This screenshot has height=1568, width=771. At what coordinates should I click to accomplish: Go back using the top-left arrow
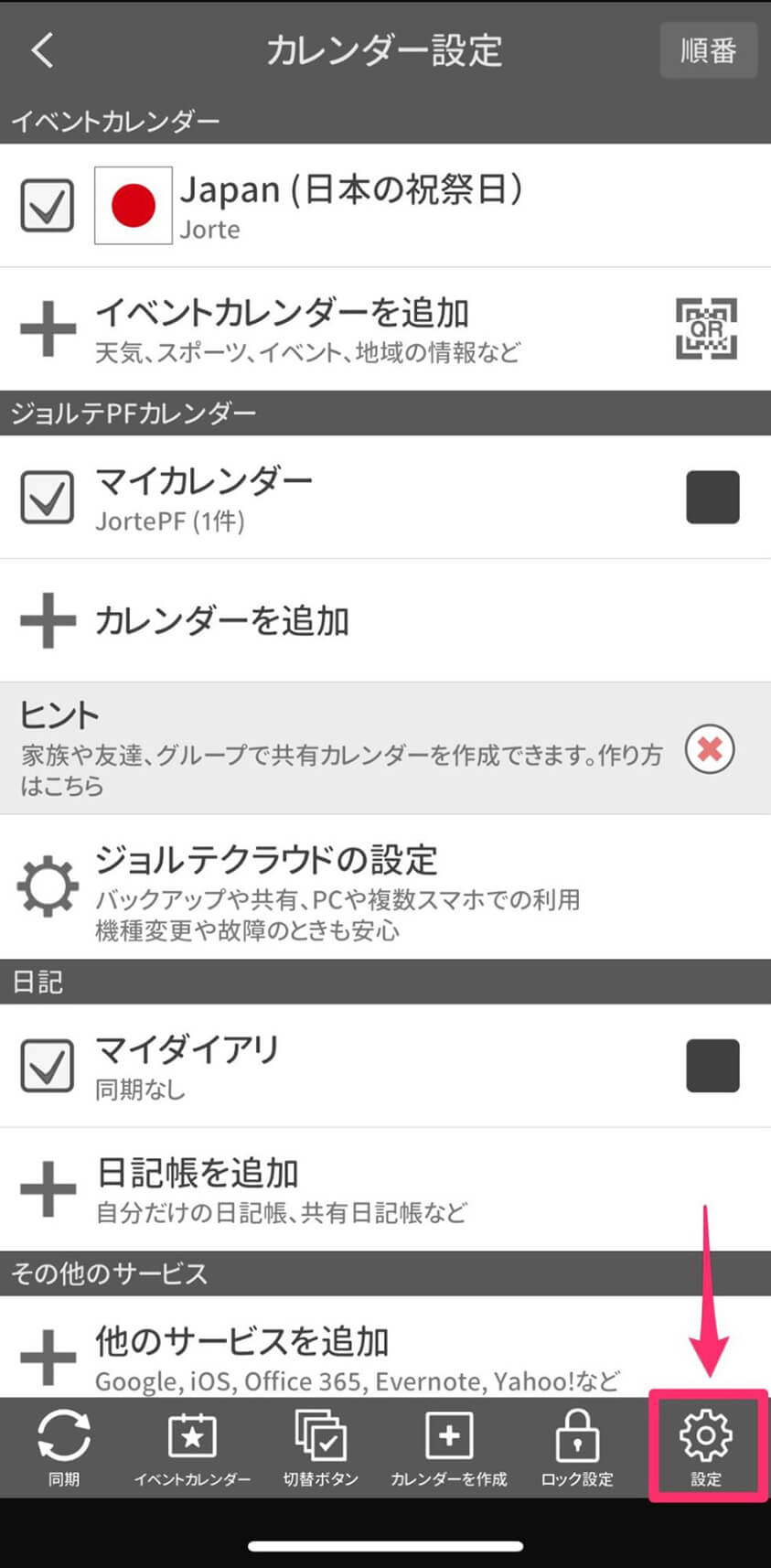(x=43, y=50)
